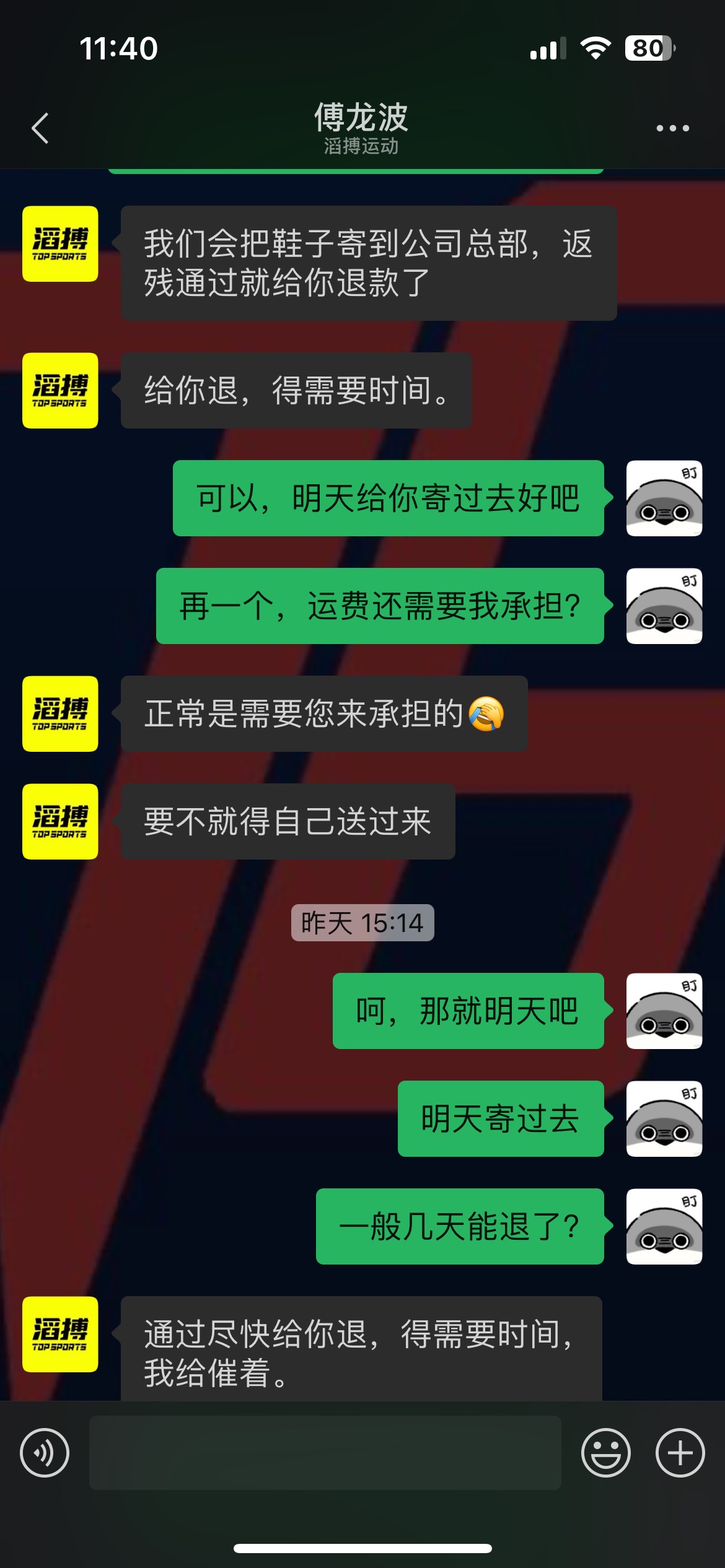Go back from the 傅龙波 chat

40,128
